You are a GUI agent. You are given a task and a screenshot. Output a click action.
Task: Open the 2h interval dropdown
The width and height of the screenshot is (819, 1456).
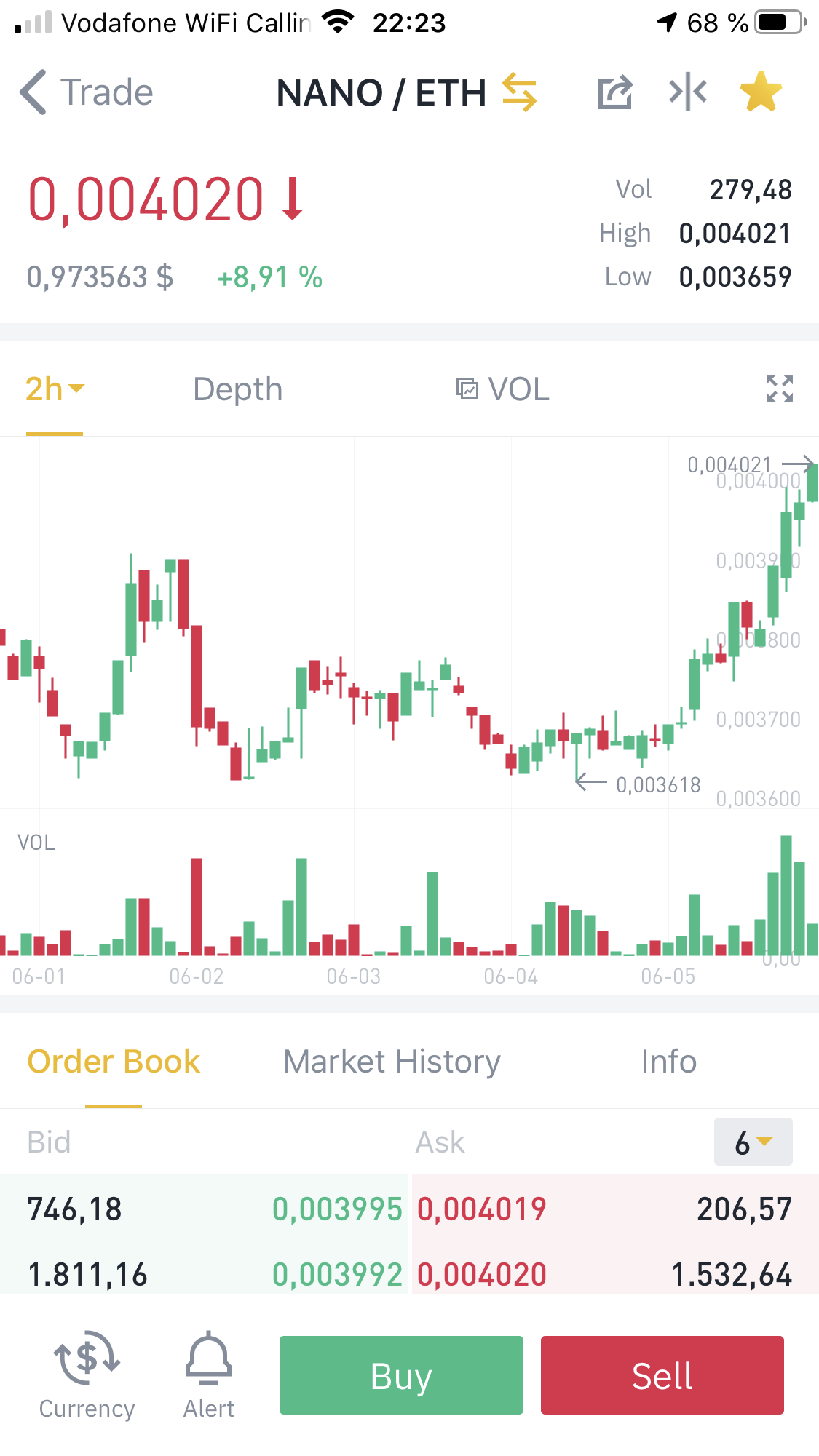[55, 389]
